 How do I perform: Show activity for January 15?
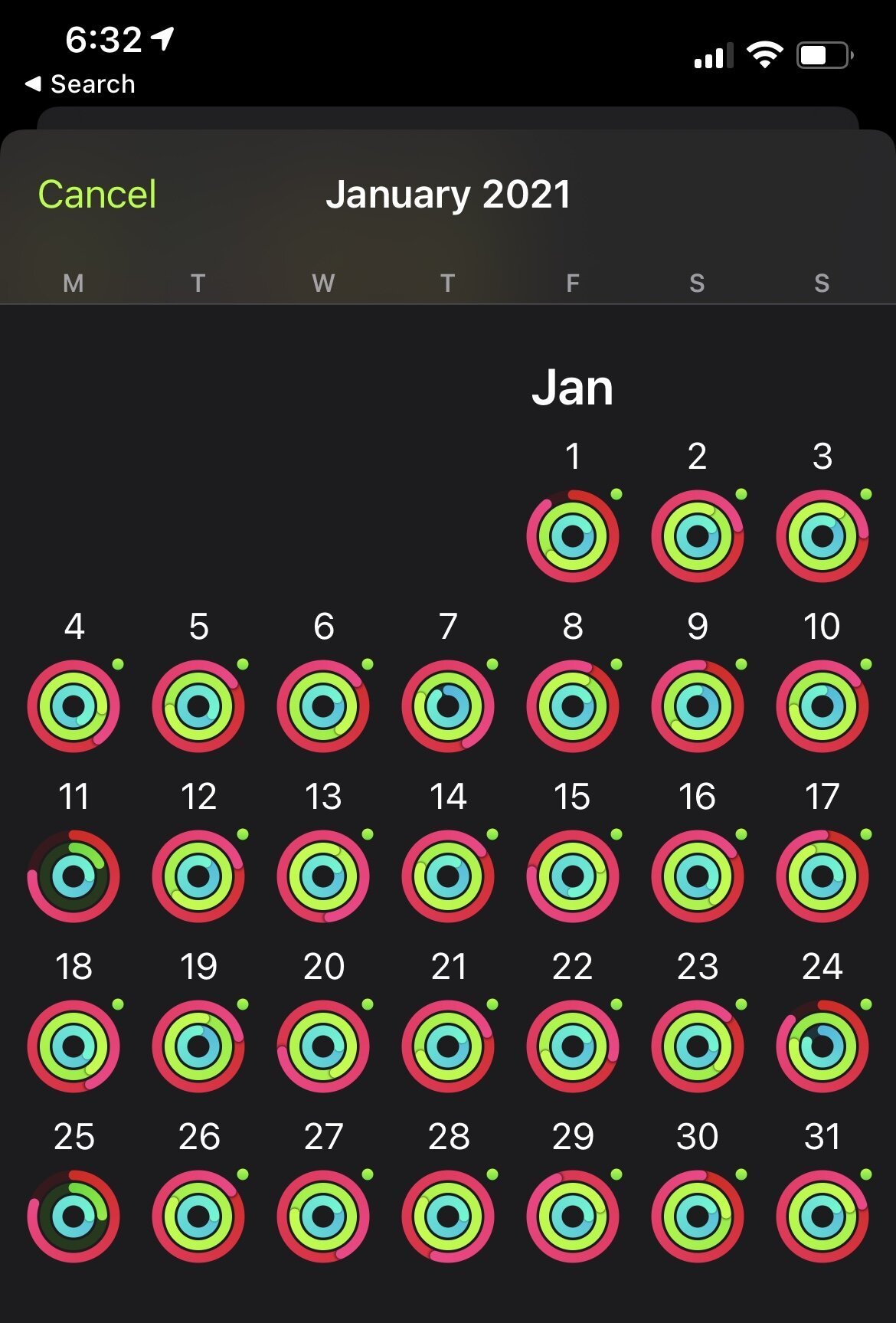click(572, 876)
